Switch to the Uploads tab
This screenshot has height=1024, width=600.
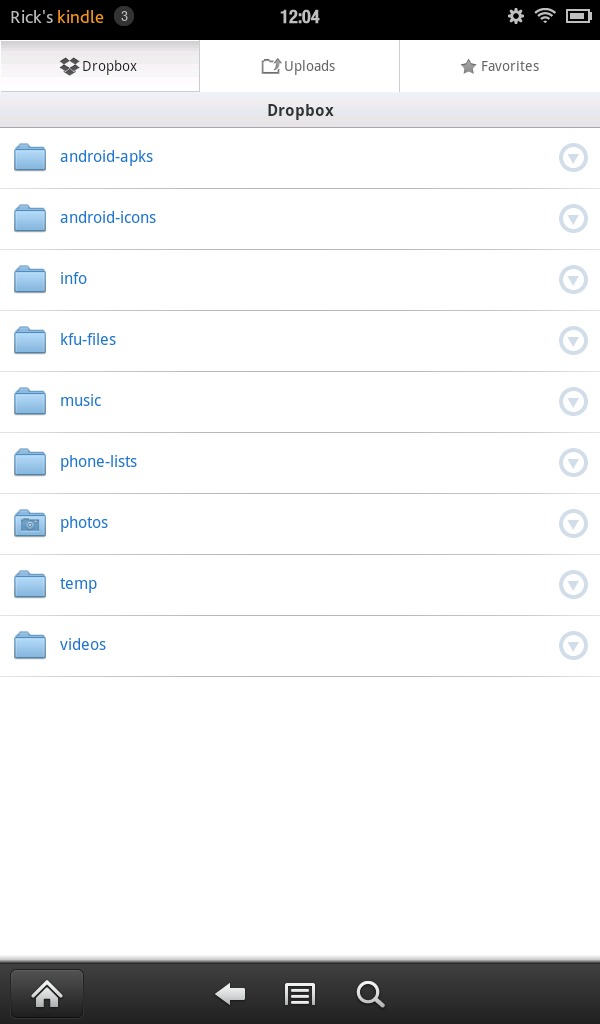pyautogui.click(x=300, y=66)
